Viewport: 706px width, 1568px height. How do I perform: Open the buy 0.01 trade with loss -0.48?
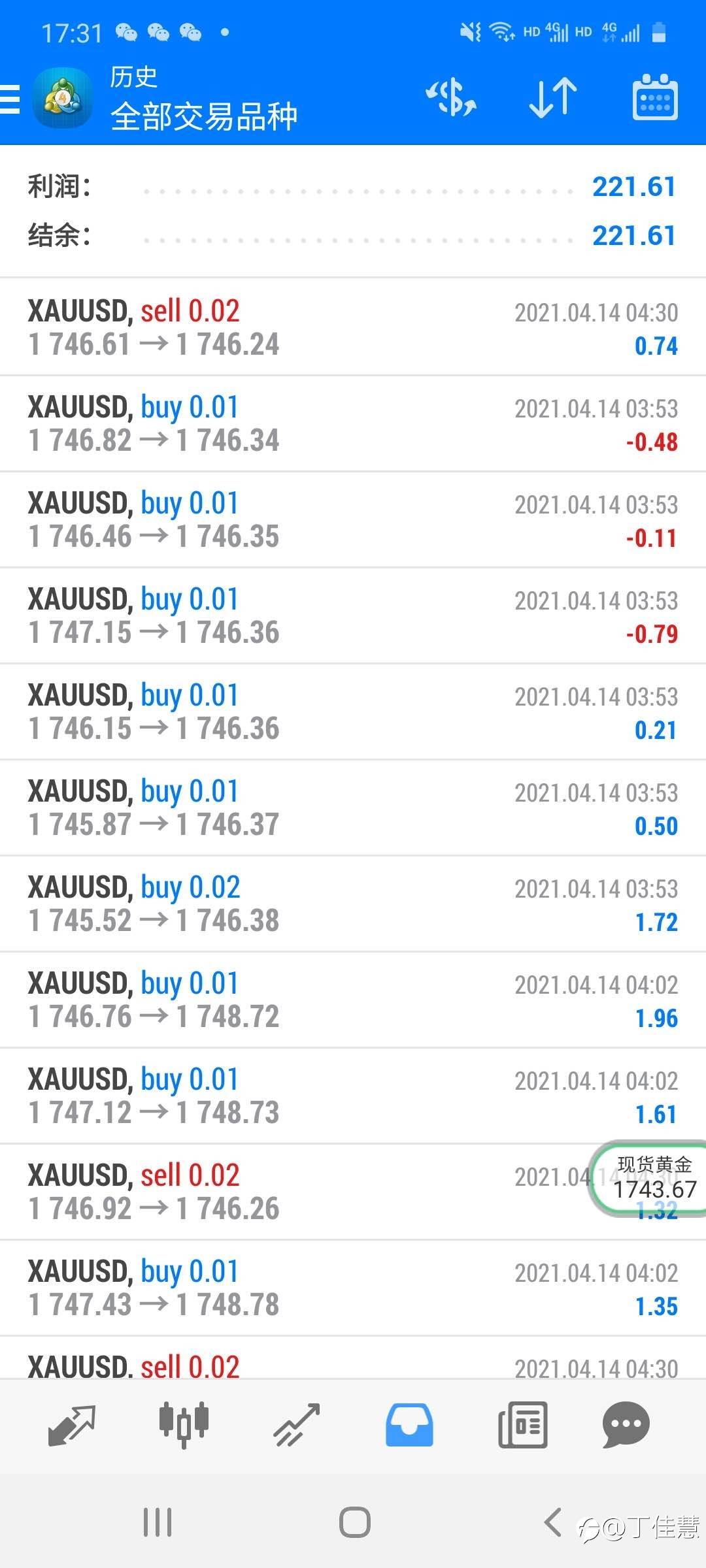point(353,423)
